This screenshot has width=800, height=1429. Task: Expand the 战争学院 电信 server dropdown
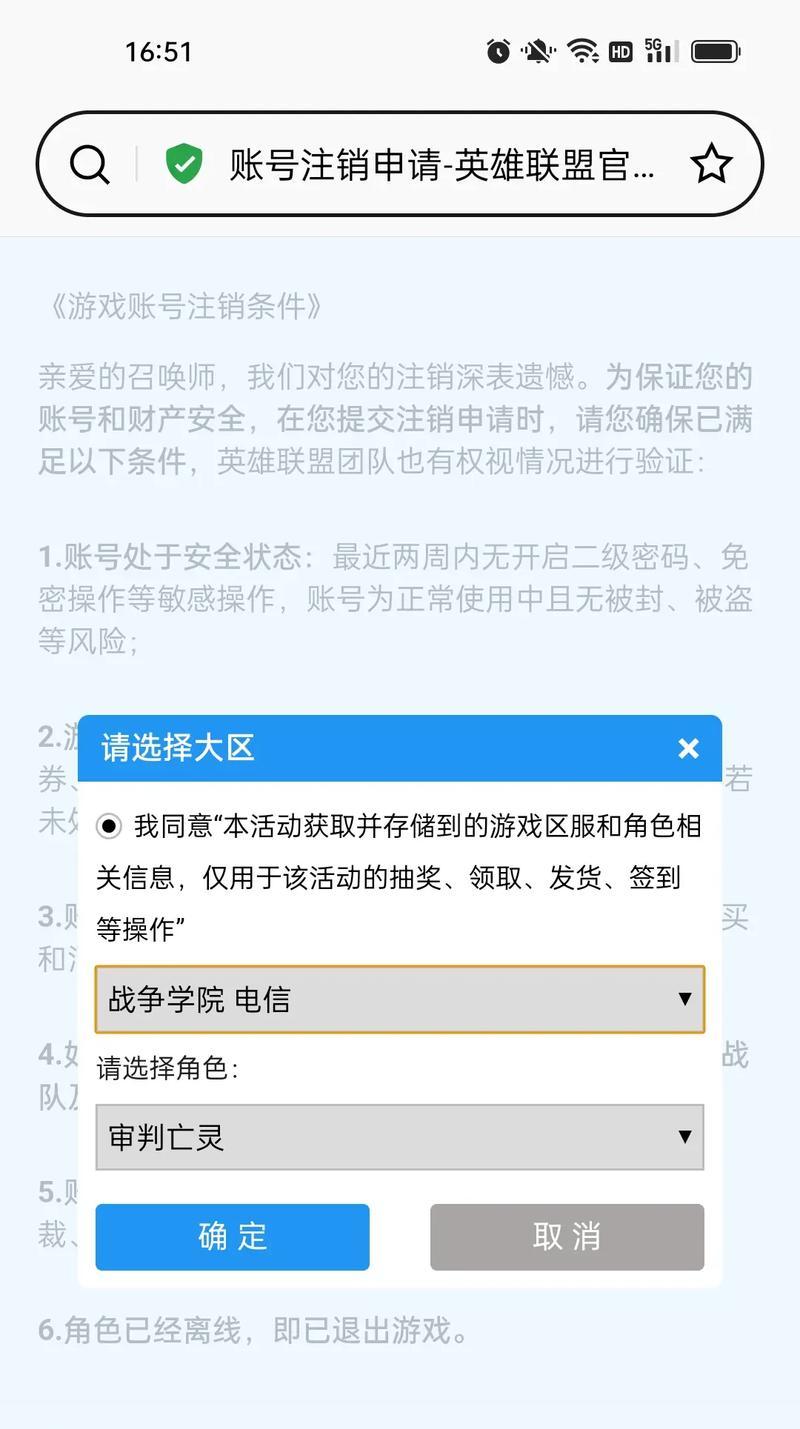point(400,999)
